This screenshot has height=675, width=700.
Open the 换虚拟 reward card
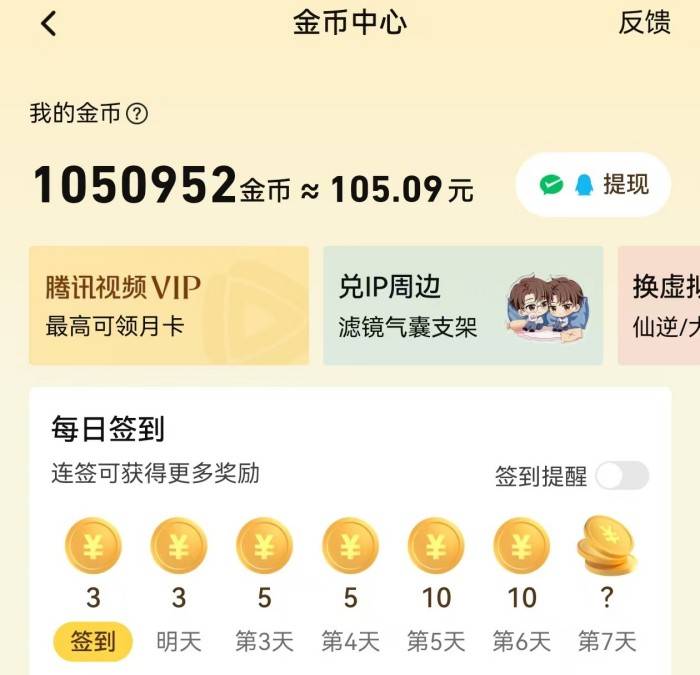(662, 305)
